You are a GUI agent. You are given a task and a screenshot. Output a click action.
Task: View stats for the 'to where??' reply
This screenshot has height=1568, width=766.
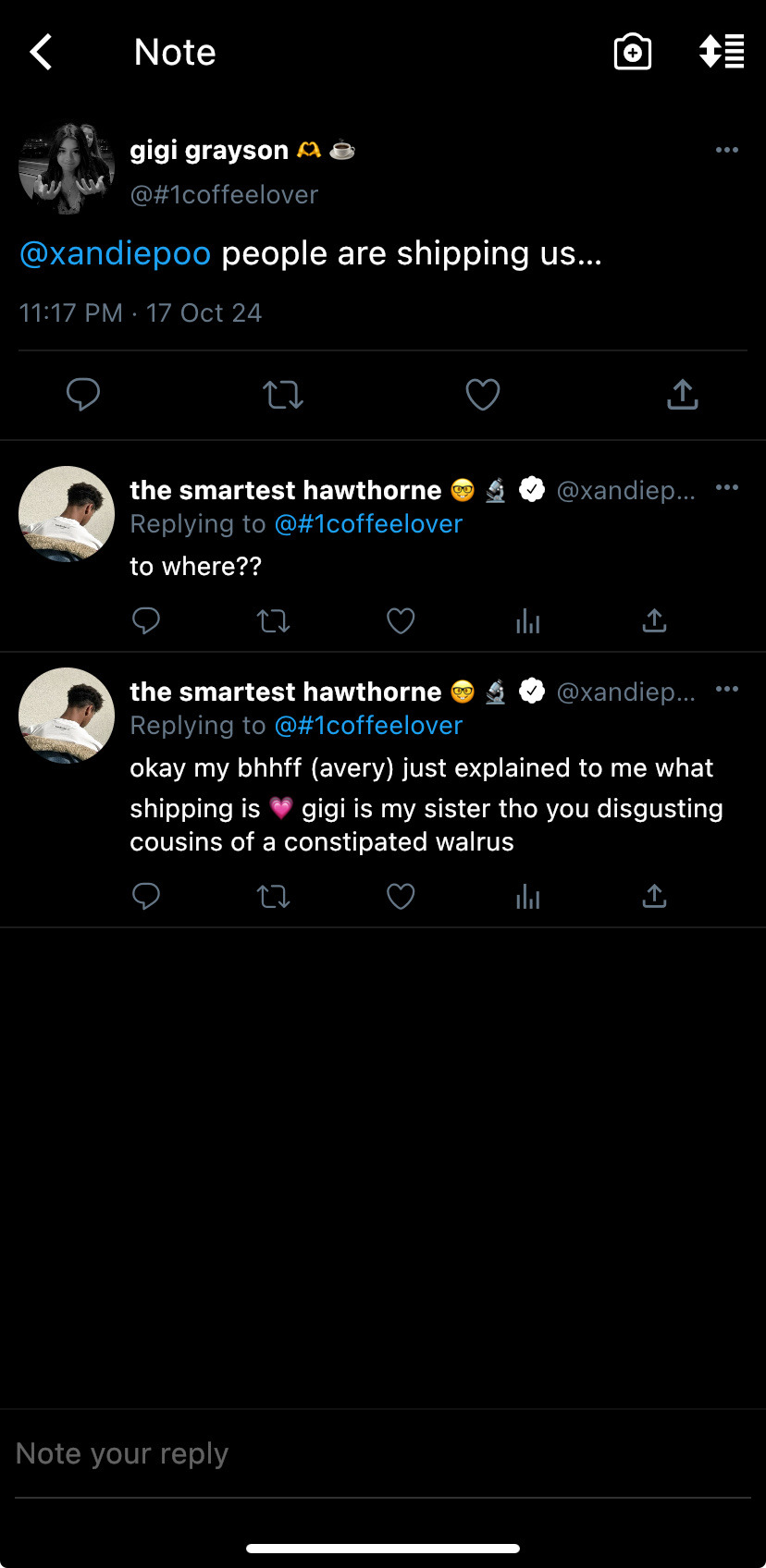pyautogui.click(x=528, y=620)
